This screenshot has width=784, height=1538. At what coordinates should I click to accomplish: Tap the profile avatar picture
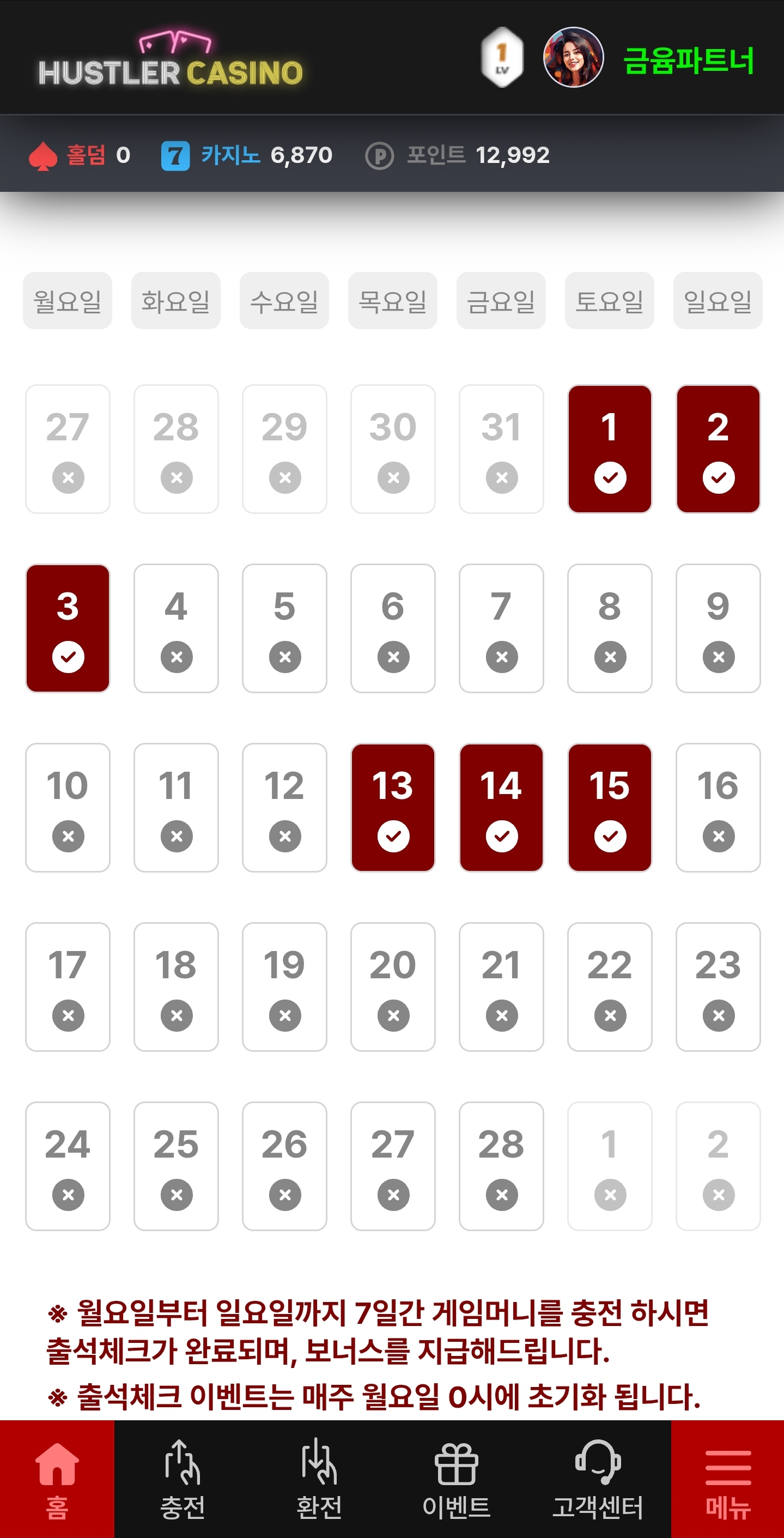pyautogui.click(x=573, y=57)
